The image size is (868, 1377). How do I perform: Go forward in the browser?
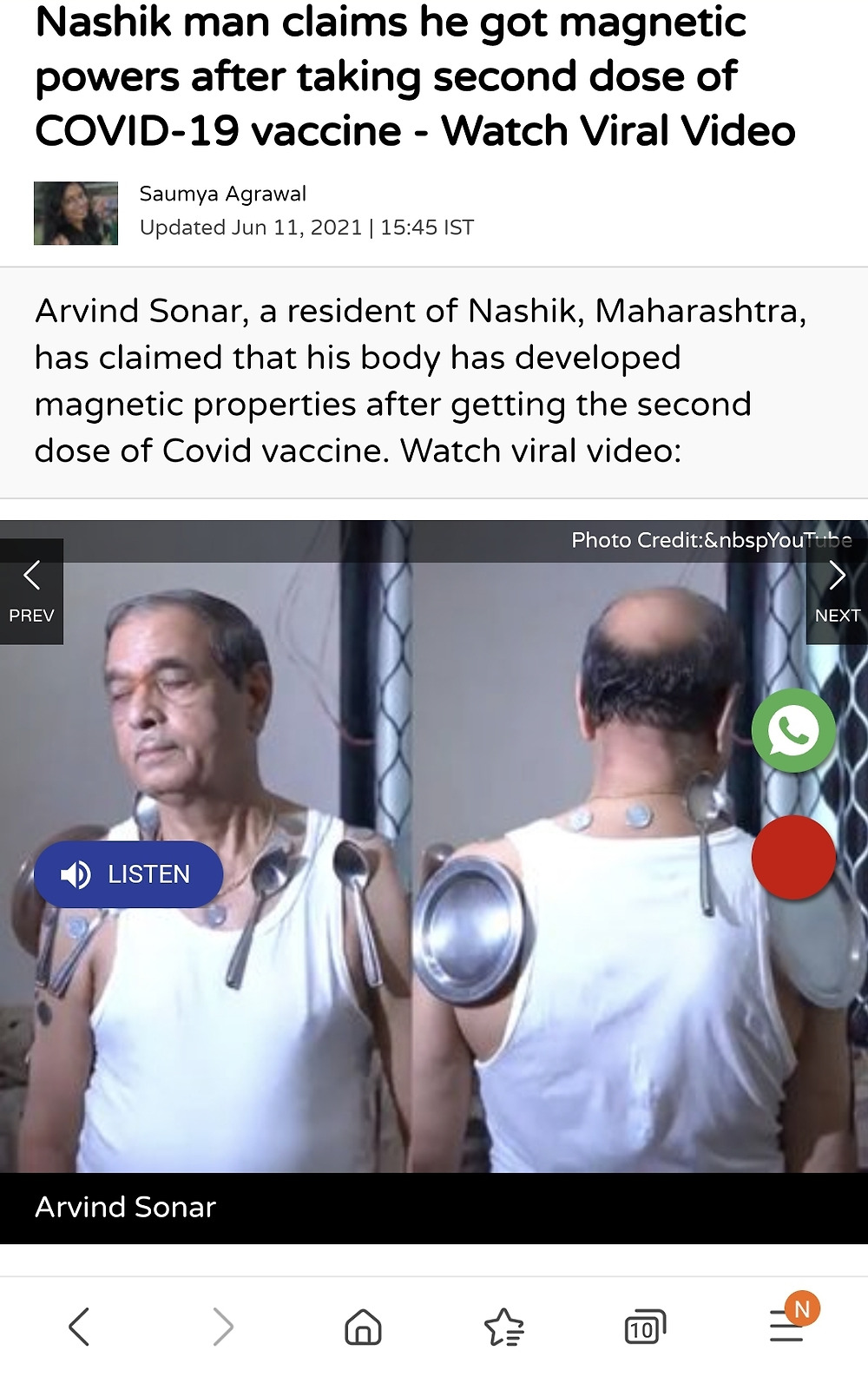click(223, 1327)
